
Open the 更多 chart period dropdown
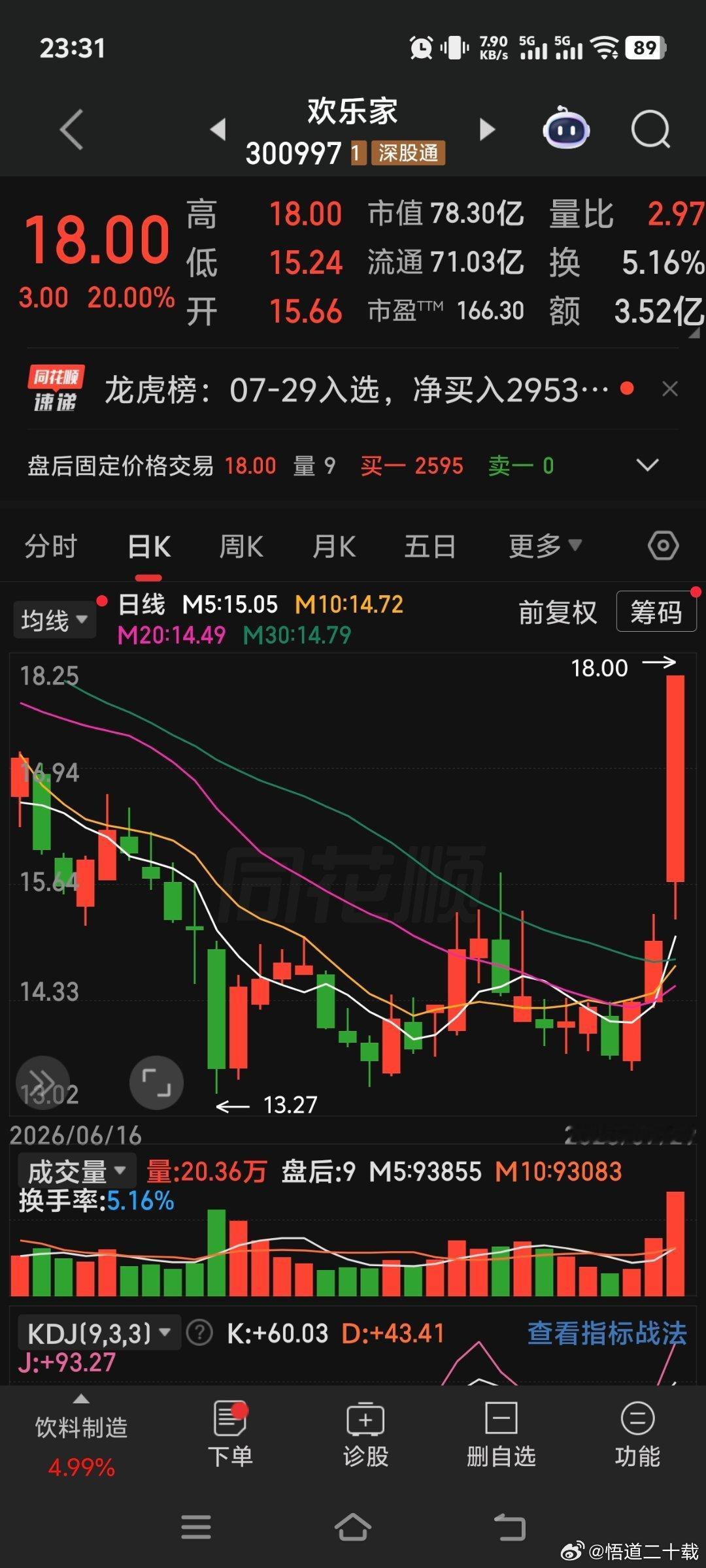click(x=545, y=546)
